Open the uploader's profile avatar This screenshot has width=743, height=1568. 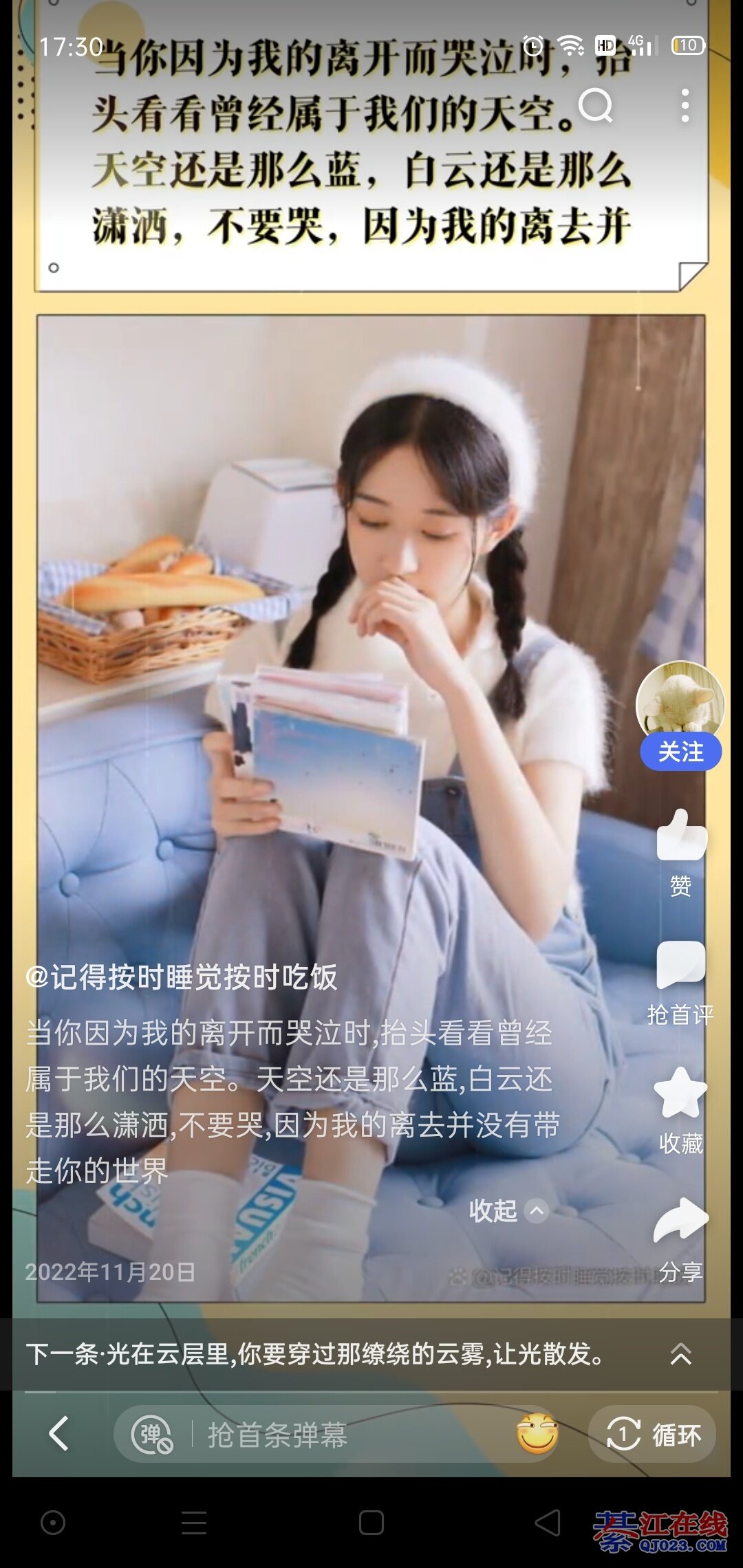pyautogui.click(x=680, y=701)
